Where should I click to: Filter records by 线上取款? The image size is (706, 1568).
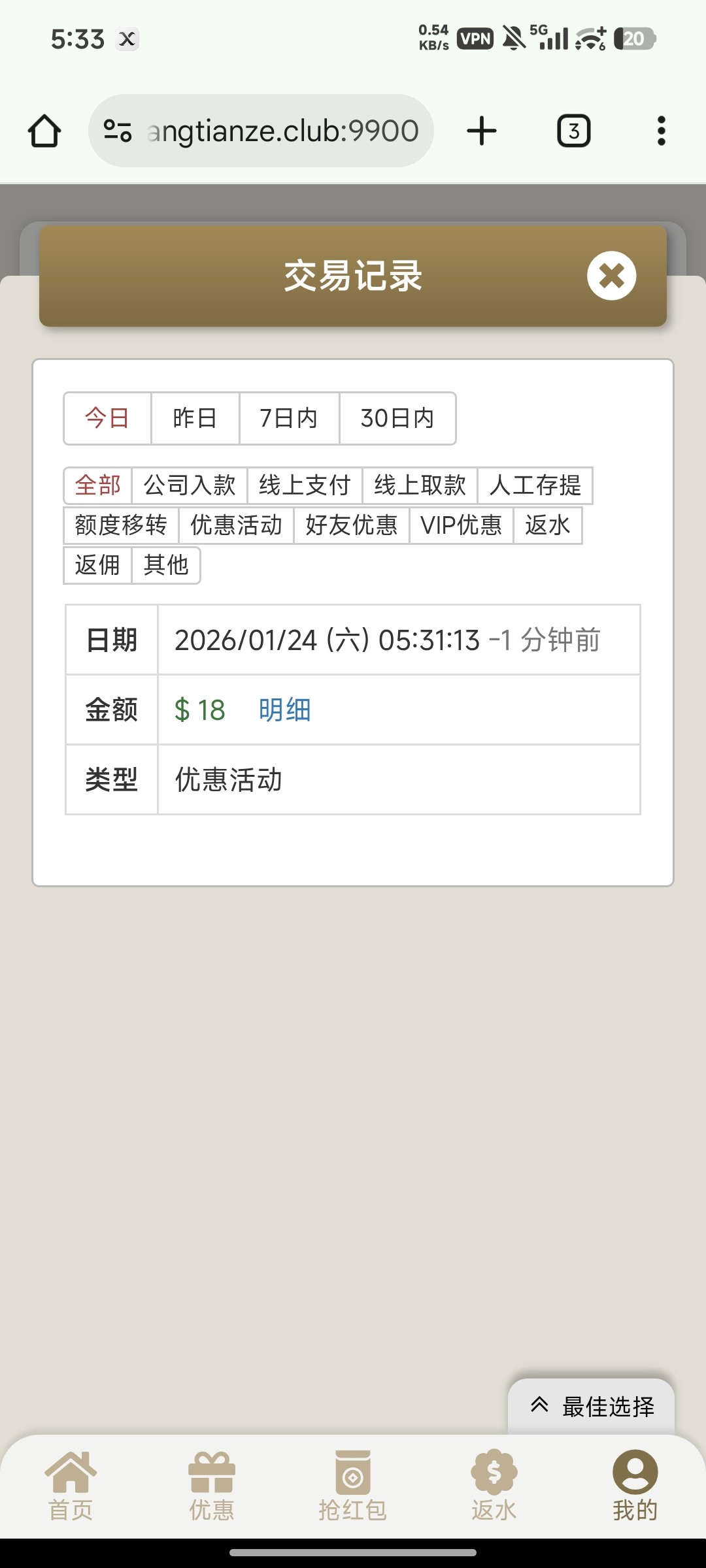coord(420,485)
